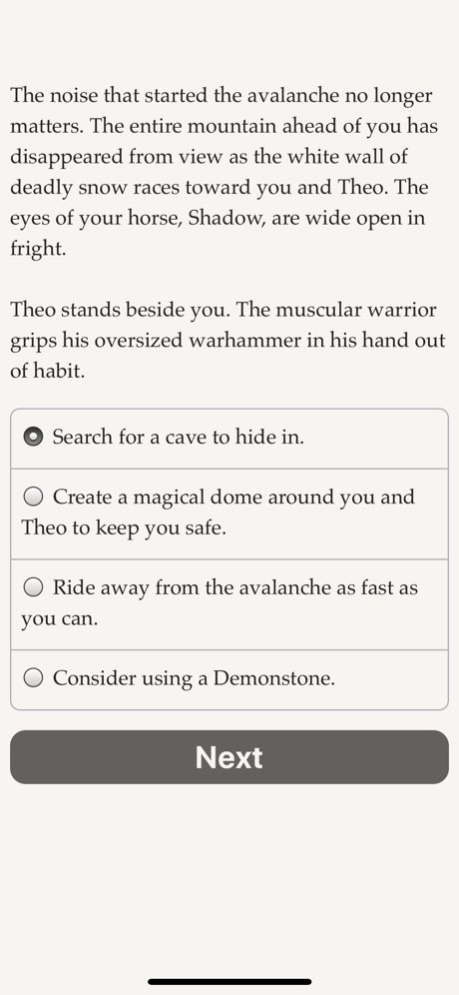Select 'Search for a cave to hide in'

click(x=229, y=438)
